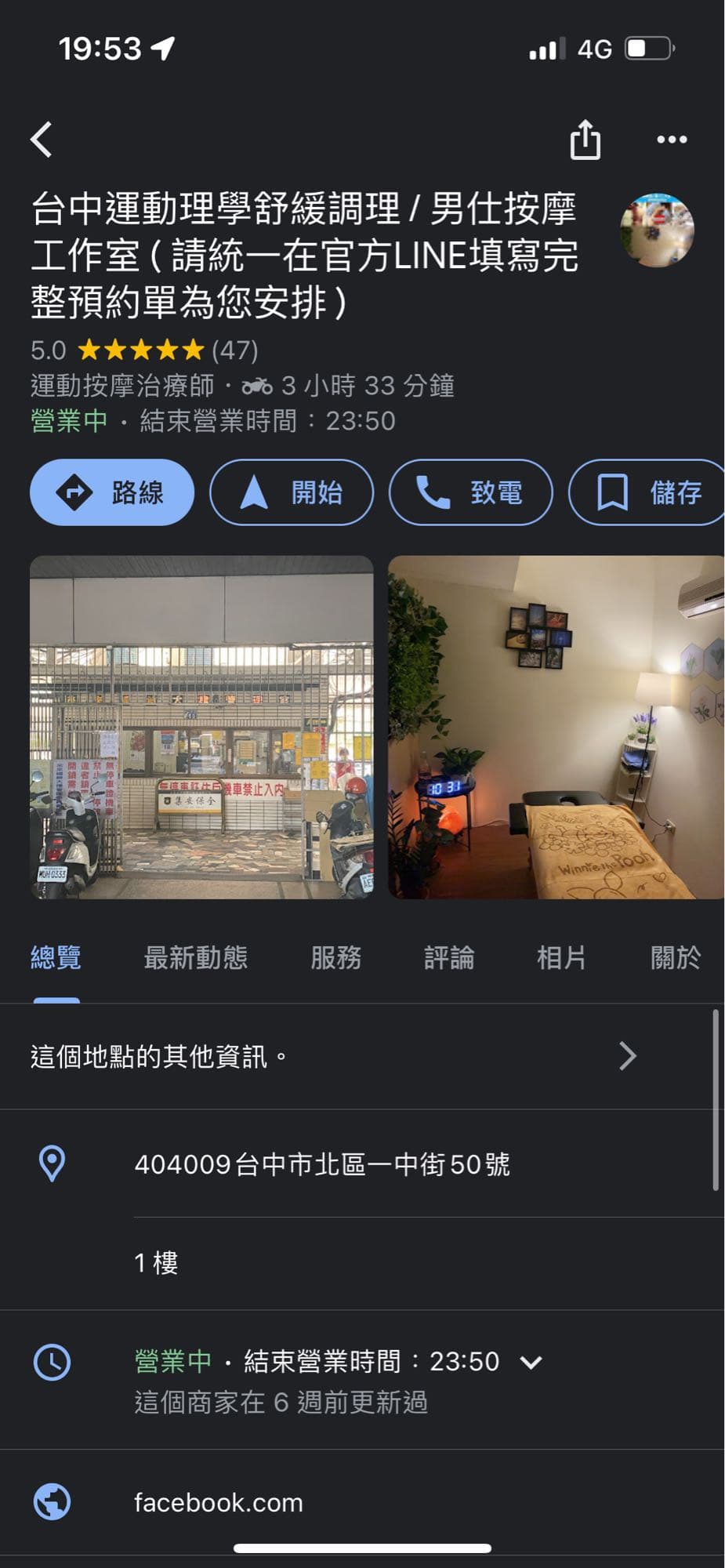
Task: Expand details using the right-facing chevron
Action: [627, 1056]
